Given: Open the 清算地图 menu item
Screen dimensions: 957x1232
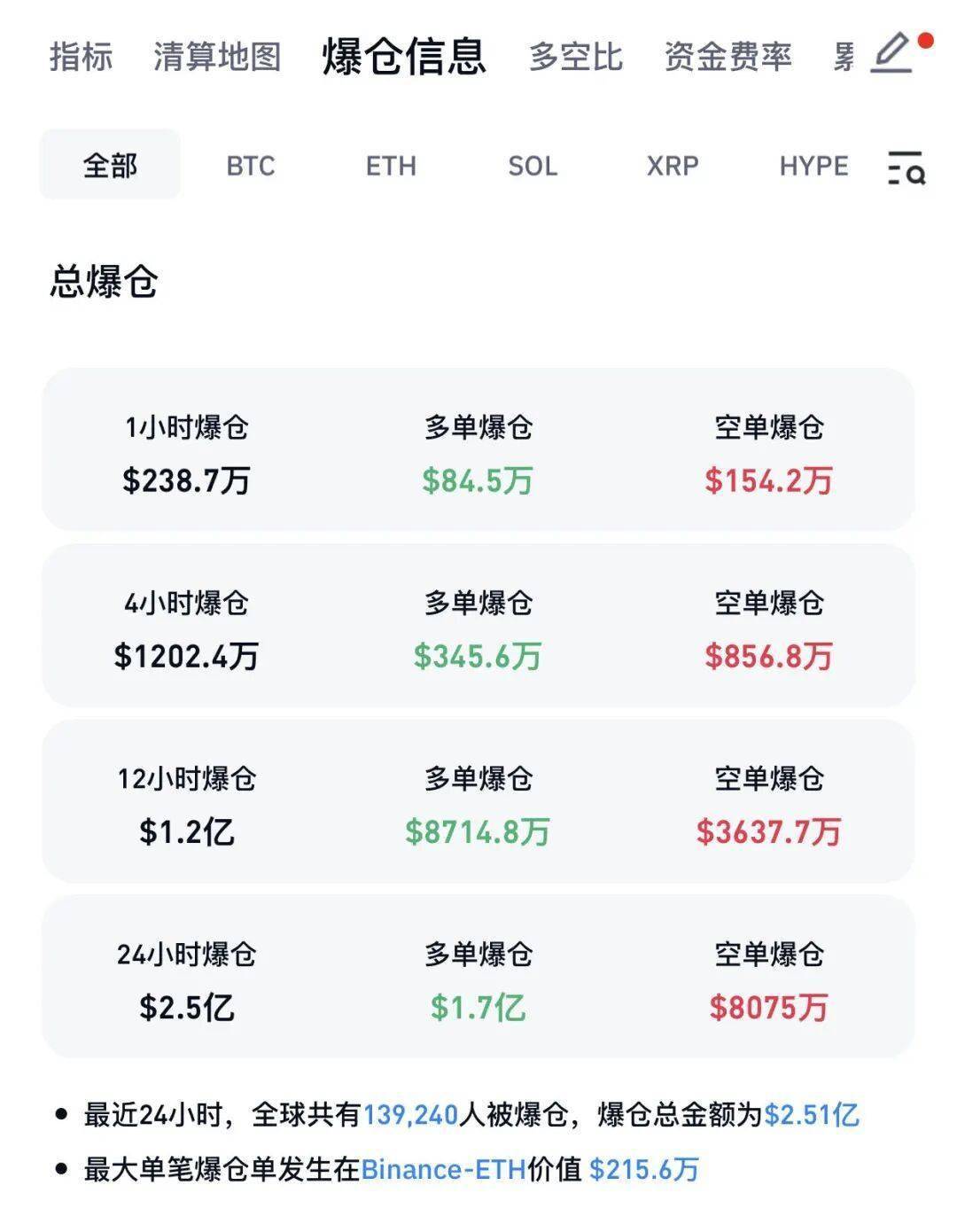Looking at the screenshot, I should pyautogui.click(x=218, y=57).
